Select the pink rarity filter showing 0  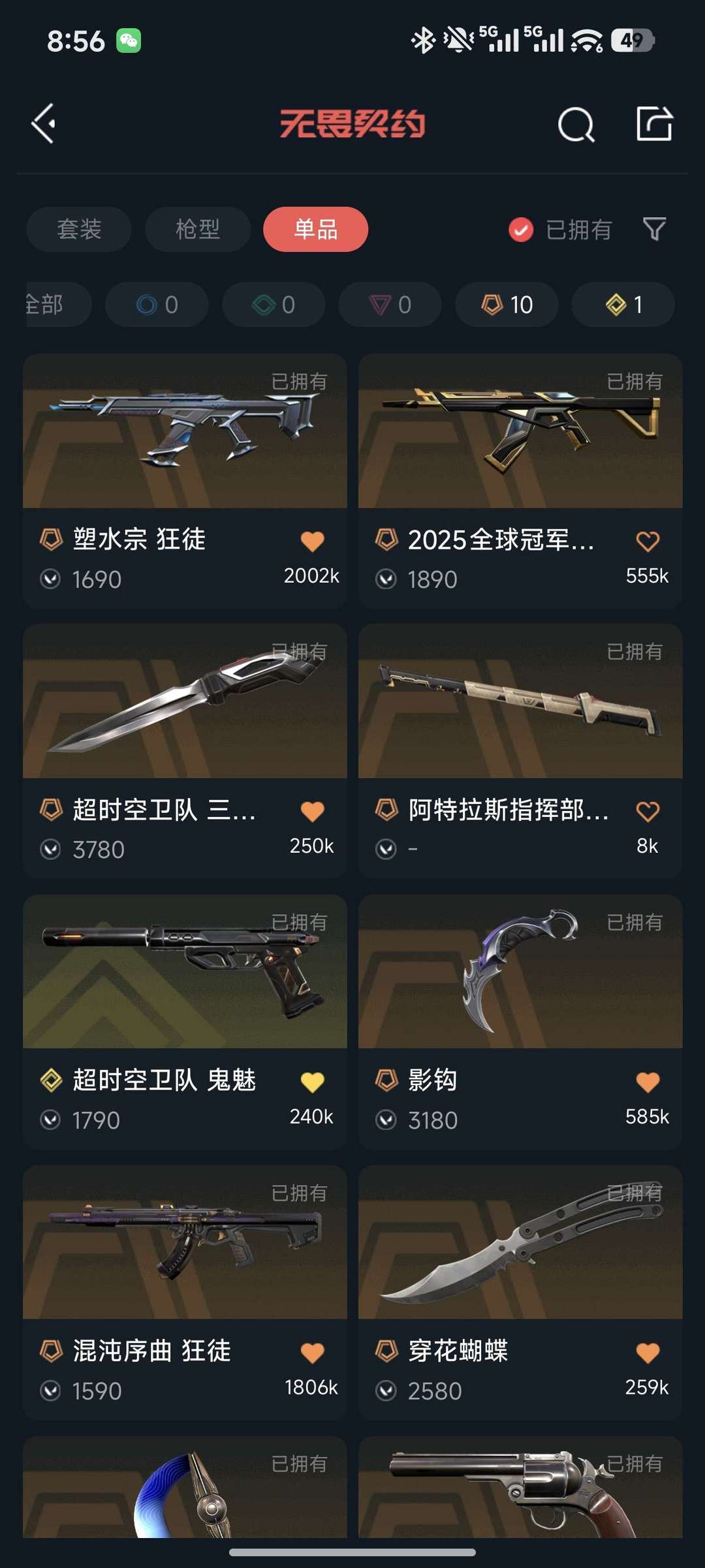point(390,304)
